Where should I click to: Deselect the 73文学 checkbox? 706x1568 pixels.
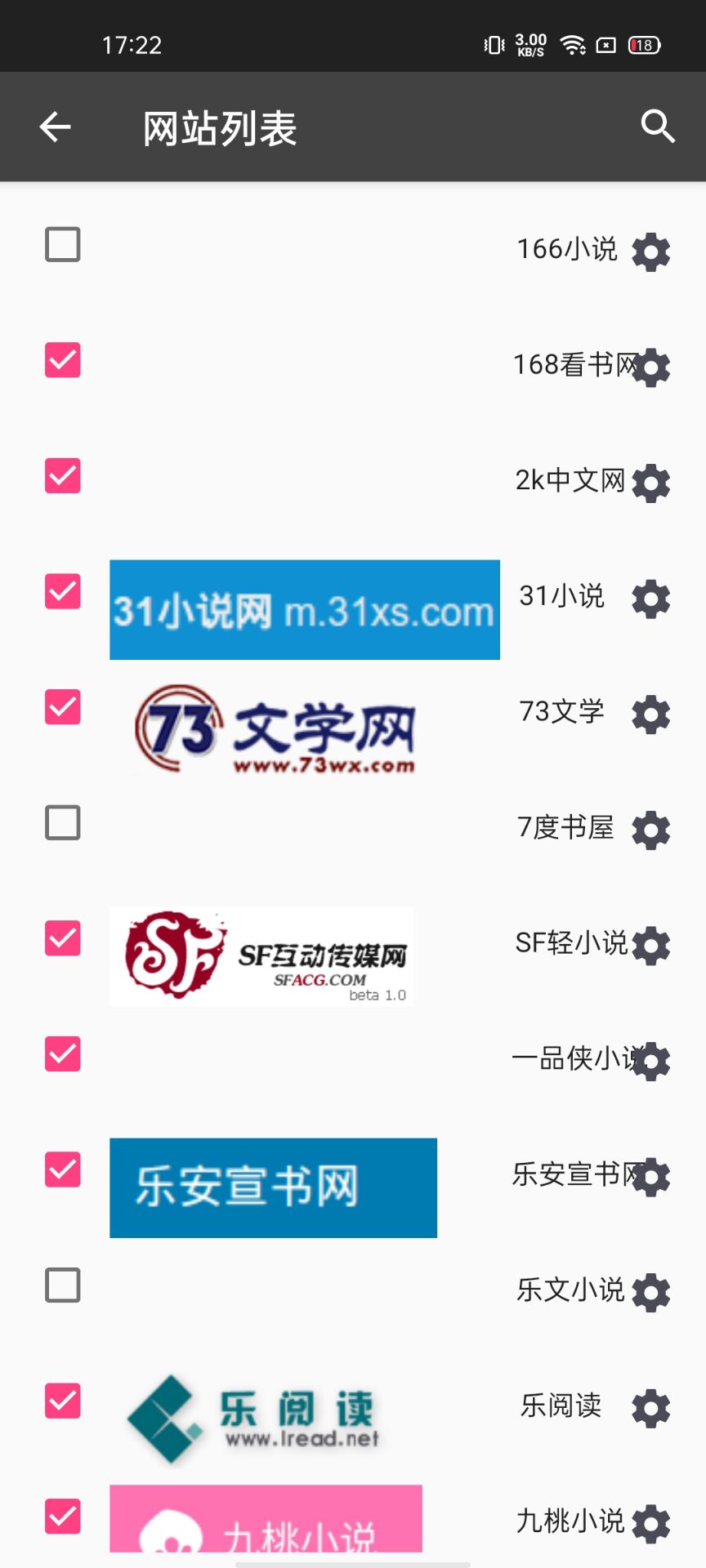tap(63, 707)
